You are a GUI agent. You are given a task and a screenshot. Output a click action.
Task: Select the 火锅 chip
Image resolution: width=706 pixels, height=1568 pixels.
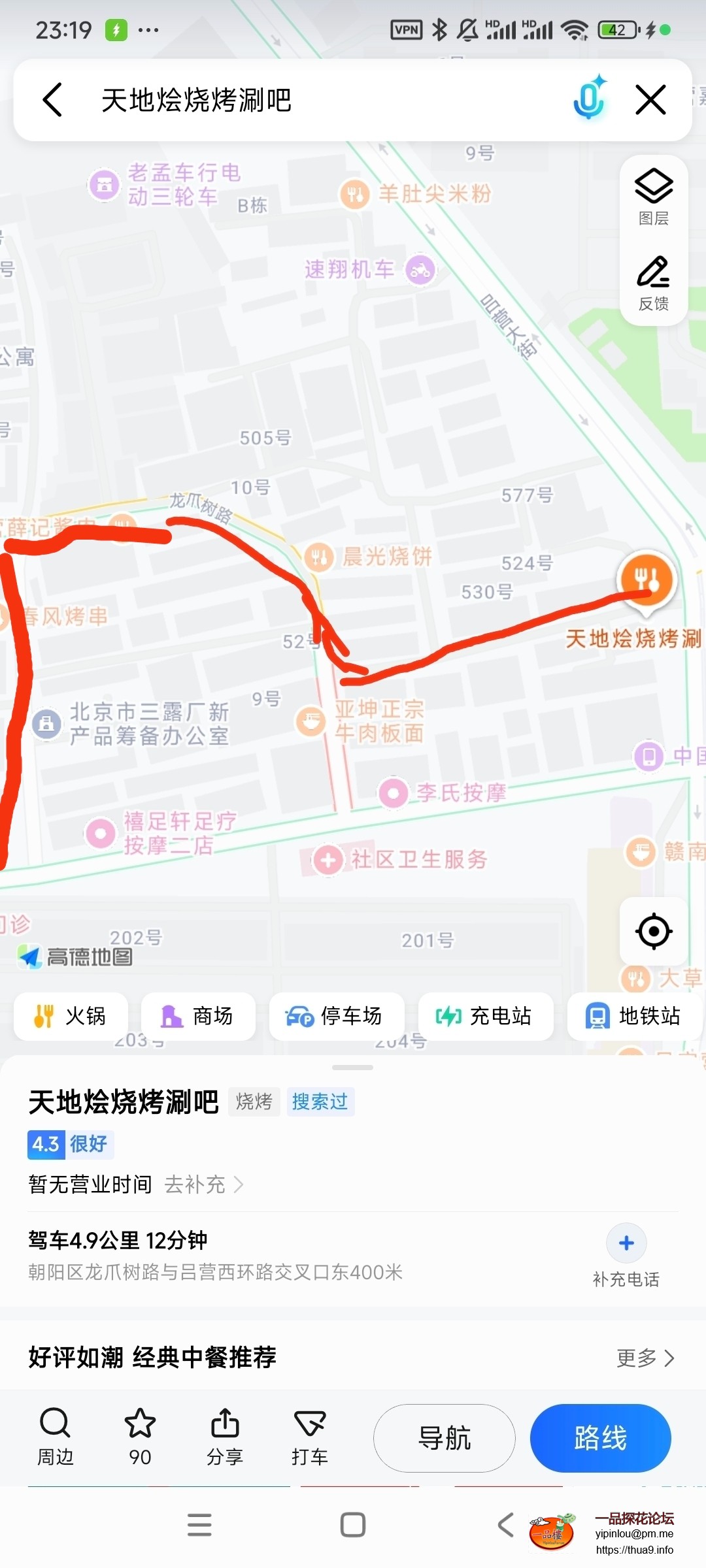click(x=71, y=1016)
